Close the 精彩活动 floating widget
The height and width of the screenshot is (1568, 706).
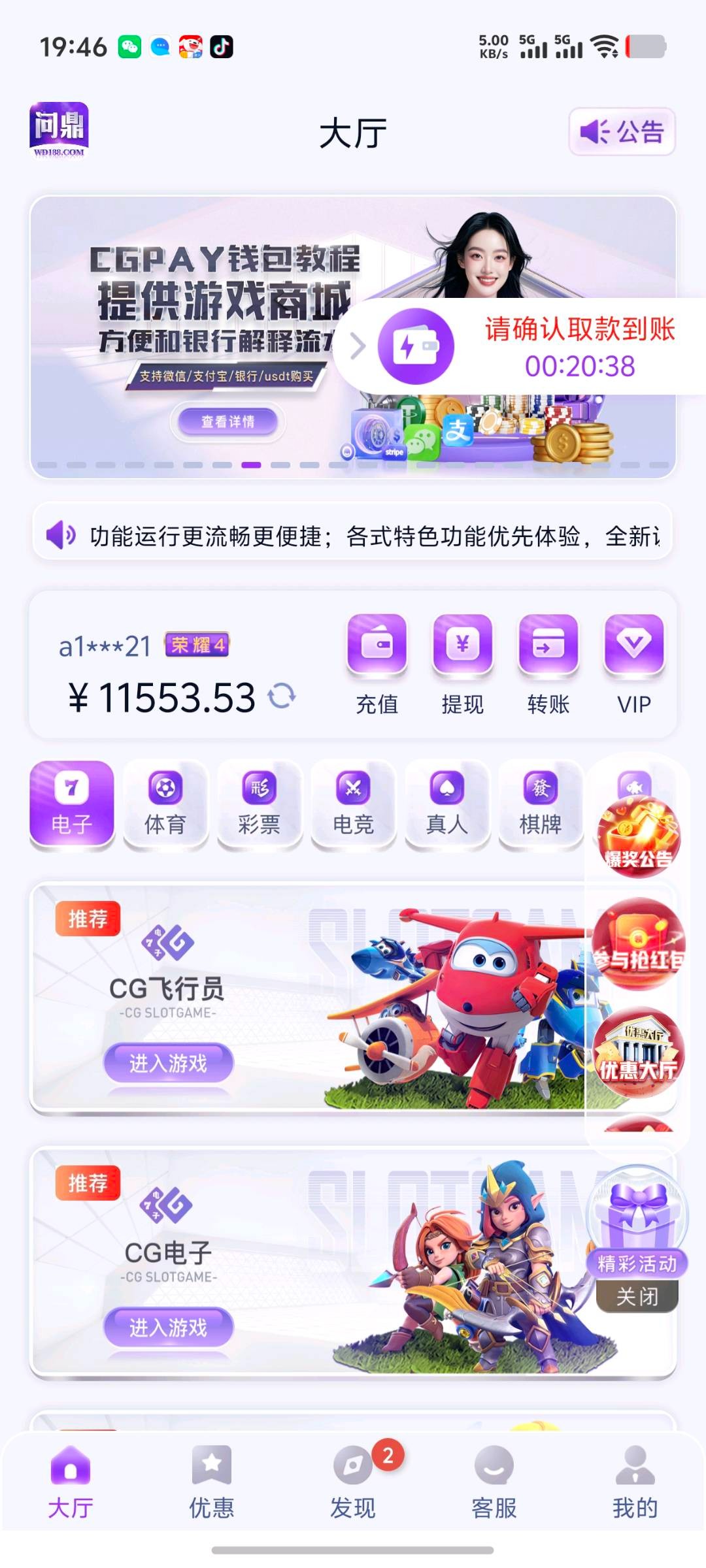tap(637, 1297)
